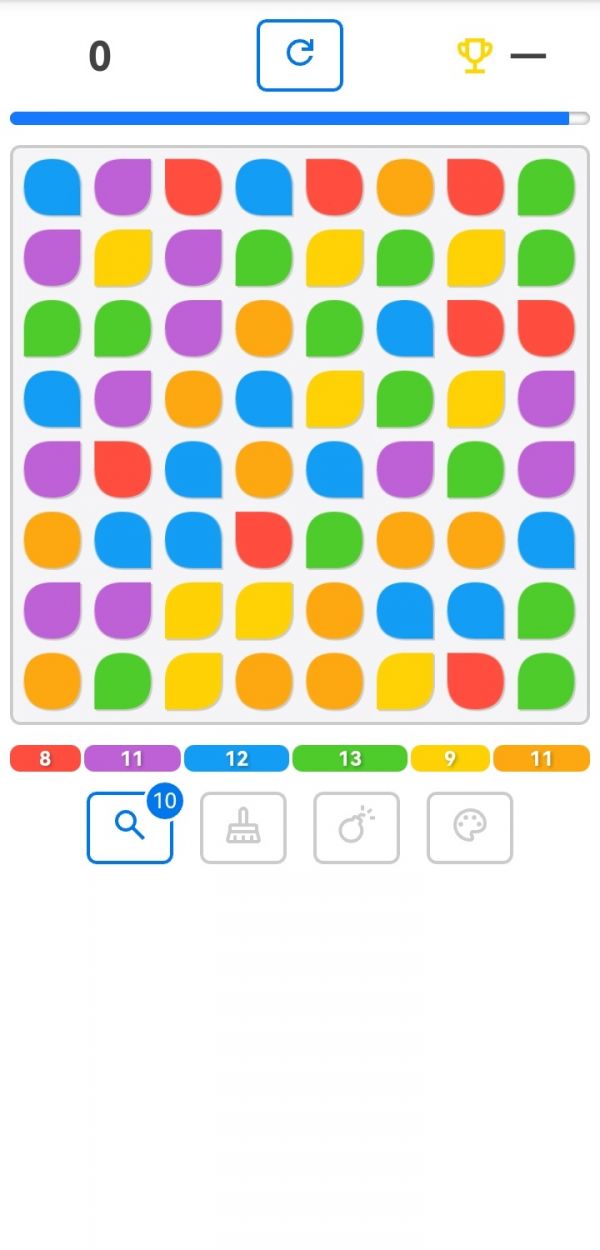Activate the bomb power-up
Screen dimensions: 600x1250
click(356, 827)
